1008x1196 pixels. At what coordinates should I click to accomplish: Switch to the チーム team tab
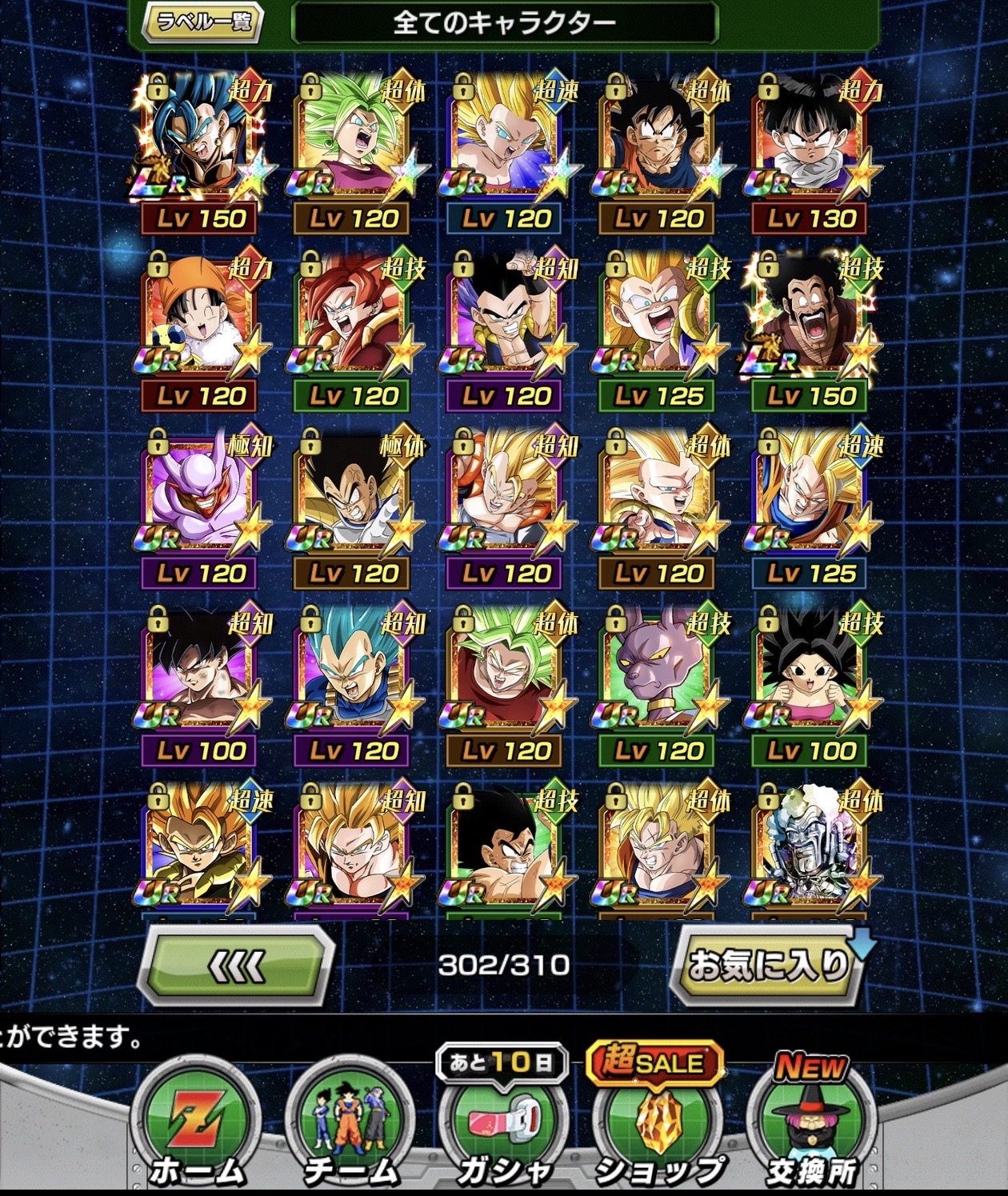tap(350, 1128)
